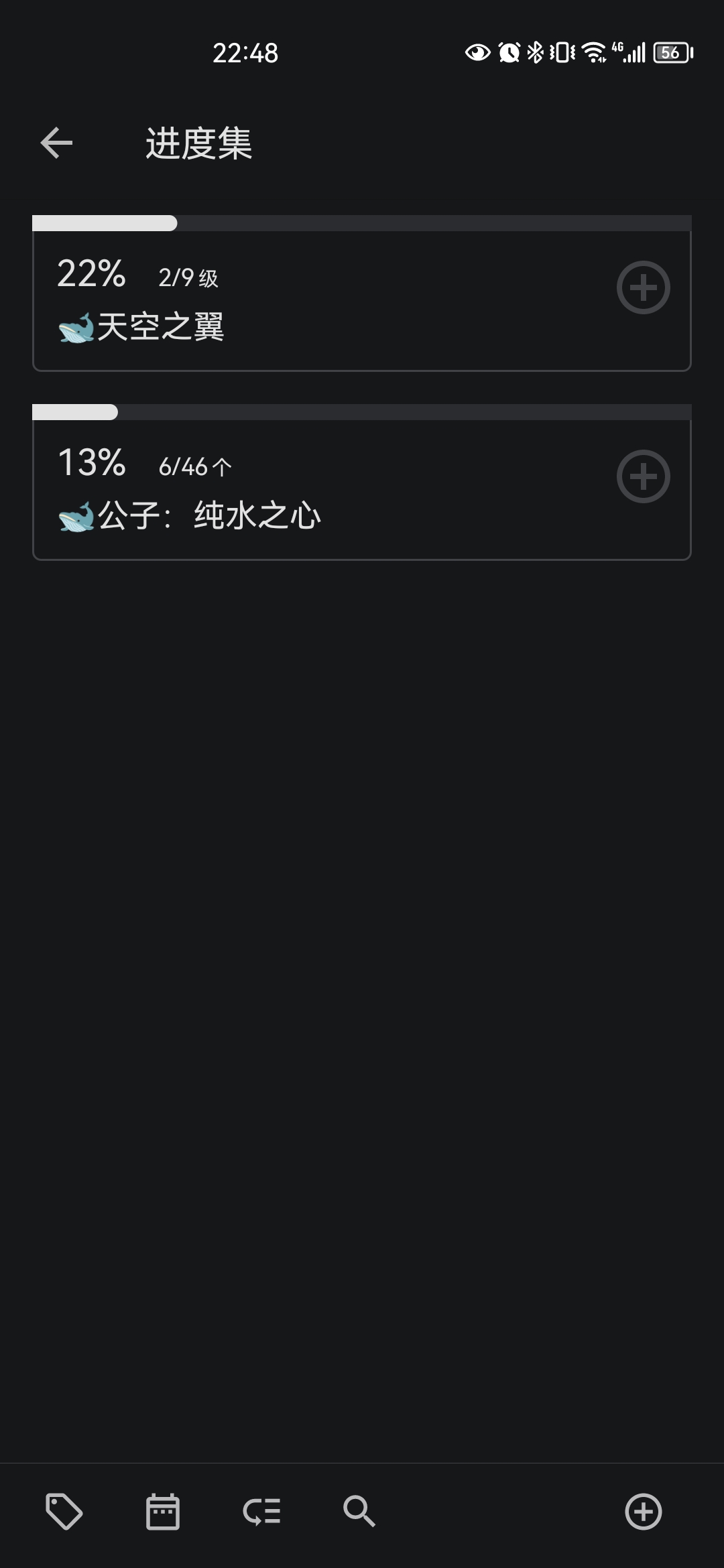This screenshot has width=724, height=1568.
Task: Open the tags icon in bottom toolbar
Action: click(64, 1512)
